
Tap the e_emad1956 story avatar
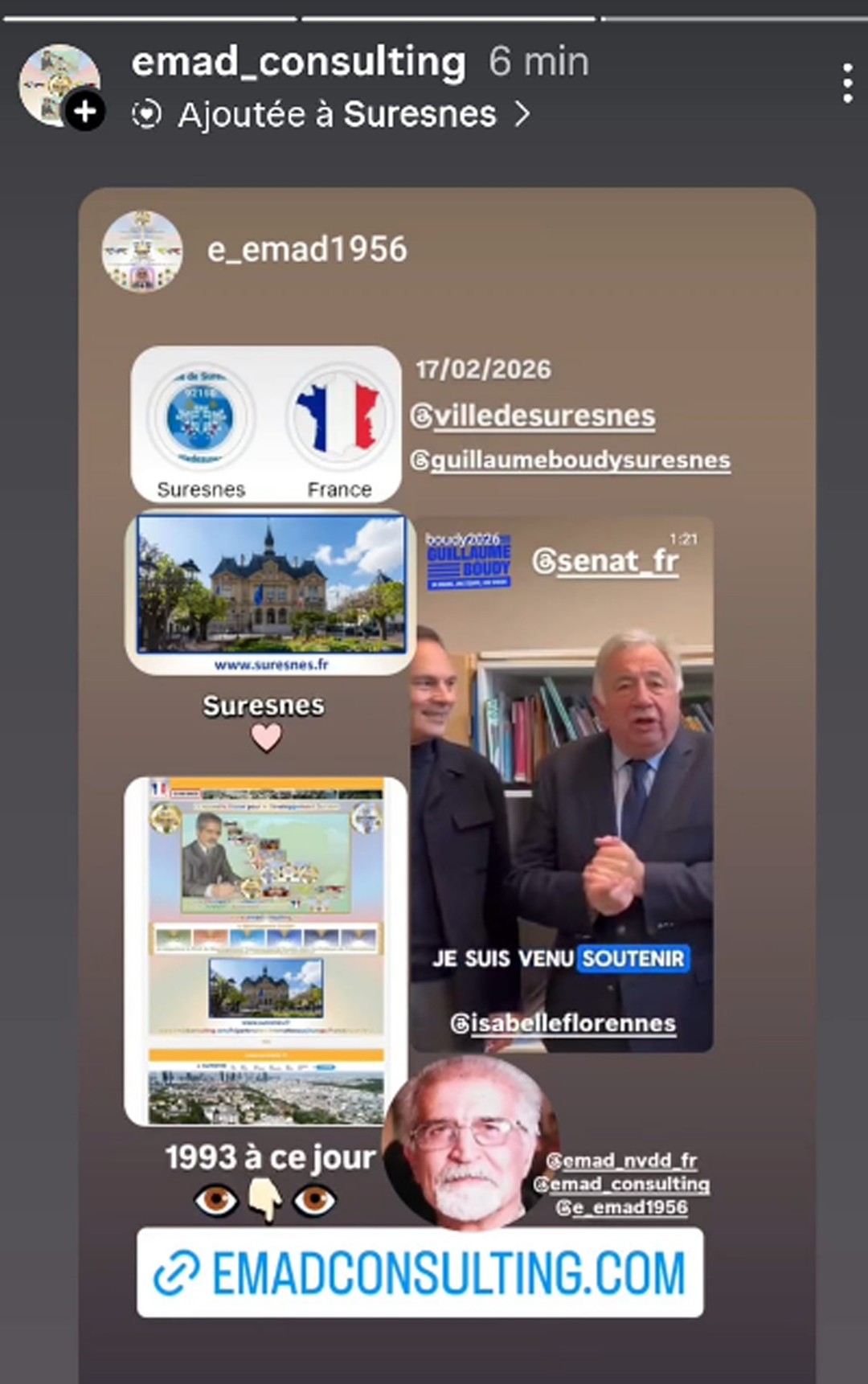[142, 249]
